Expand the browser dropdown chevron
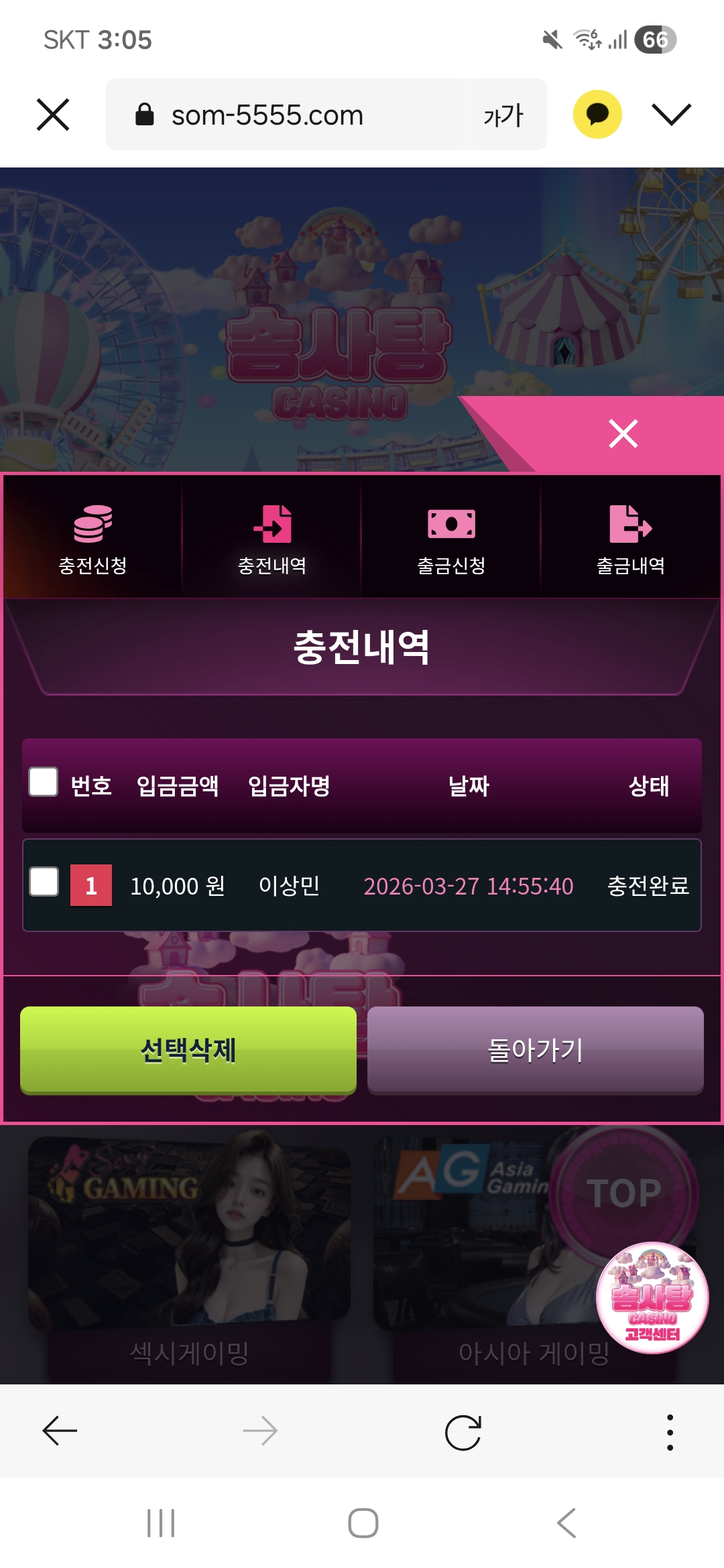The image size is (724, 1568). pos(671,115)
